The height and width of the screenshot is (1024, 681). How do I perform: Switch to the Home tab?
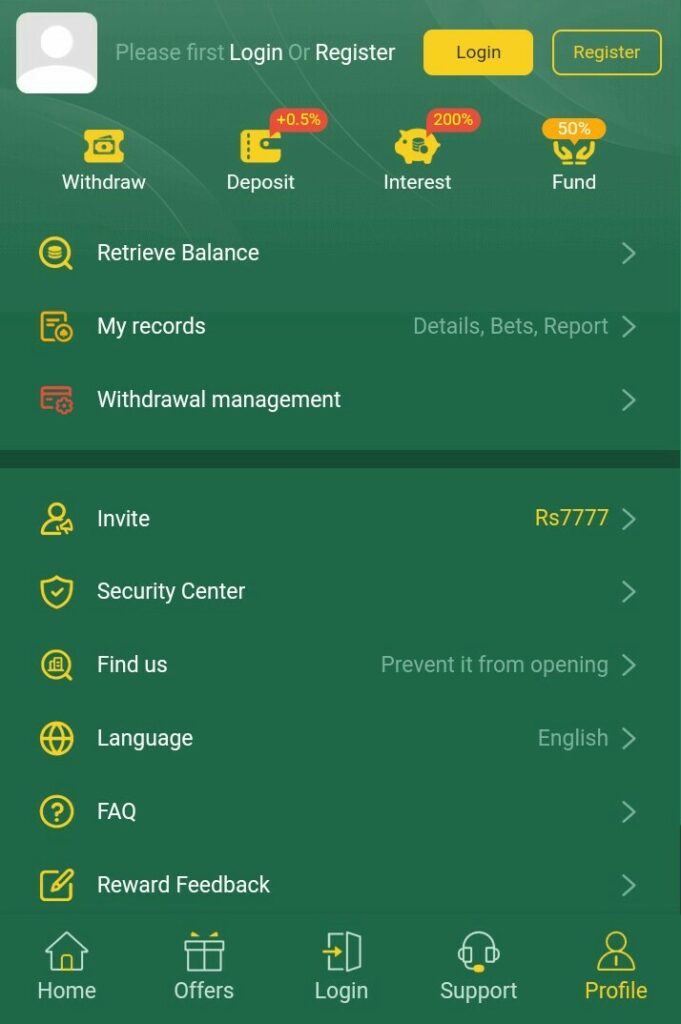pyautogui.click(x=67, y=967)
